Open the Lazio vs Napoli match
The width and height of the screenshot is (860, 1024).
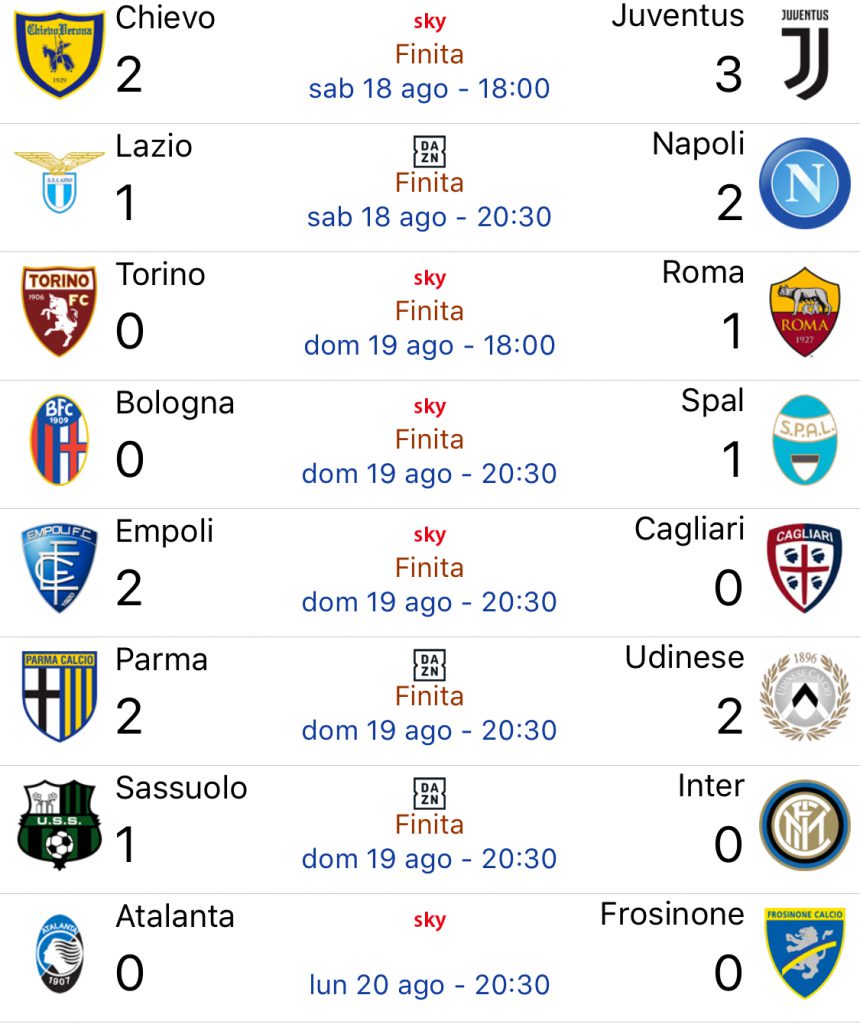point(429,187)
